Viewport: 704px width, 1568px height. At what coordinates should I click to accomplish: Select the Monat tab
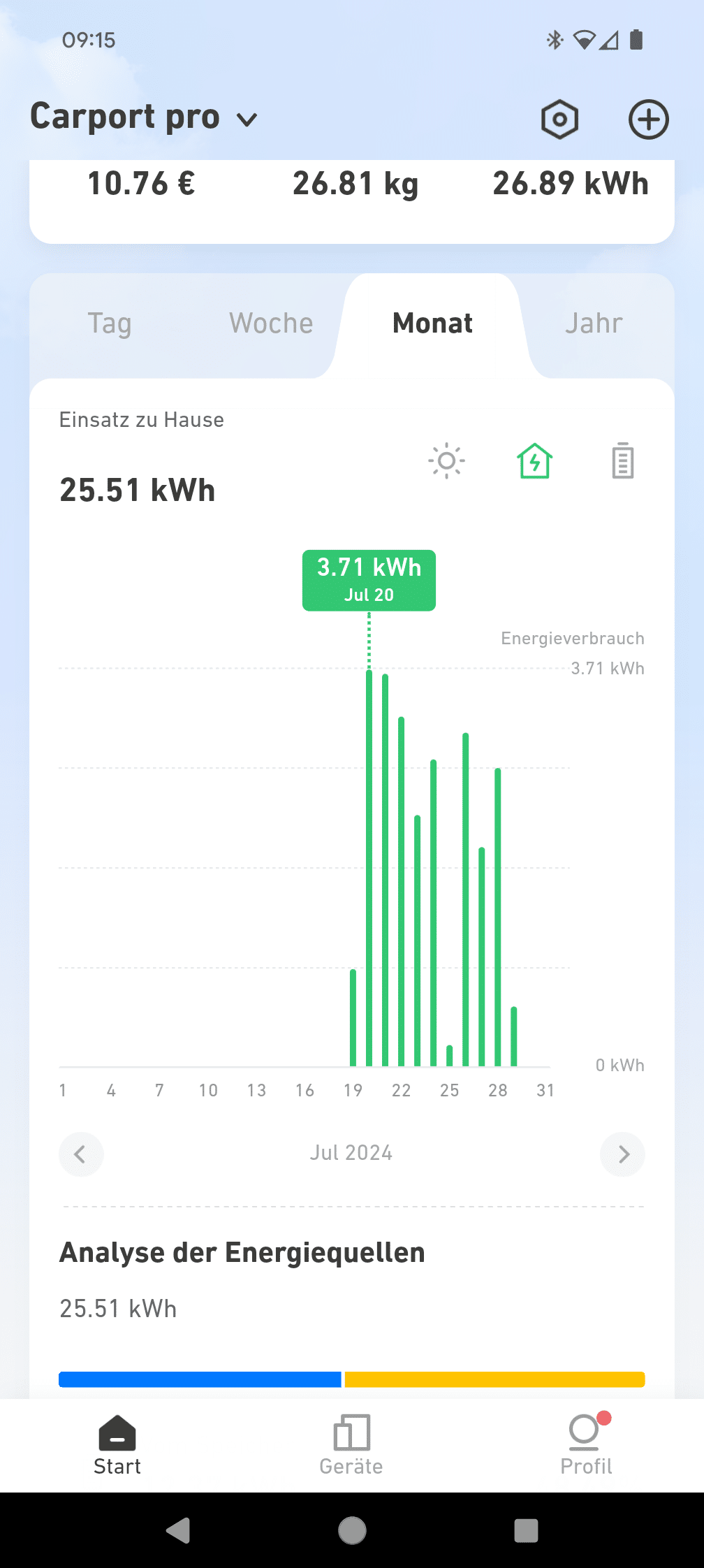pyautogui.click(x=432, y=324)
